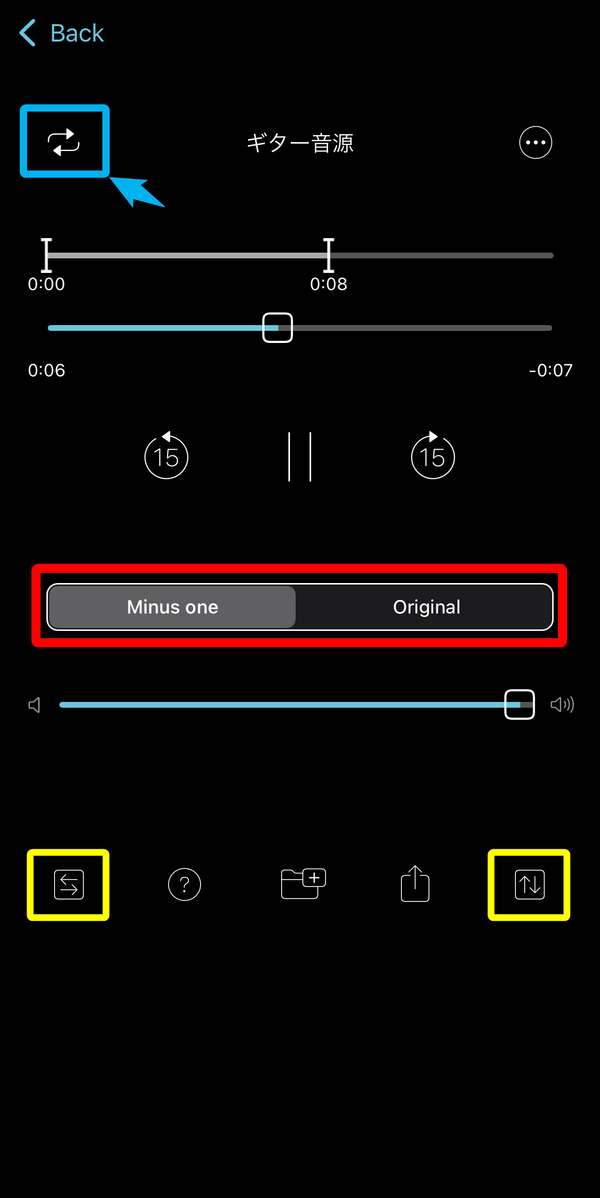This screenshot has width=600, height=1198.
Task: Share the track using the share icon
Action: coord(415,883)
